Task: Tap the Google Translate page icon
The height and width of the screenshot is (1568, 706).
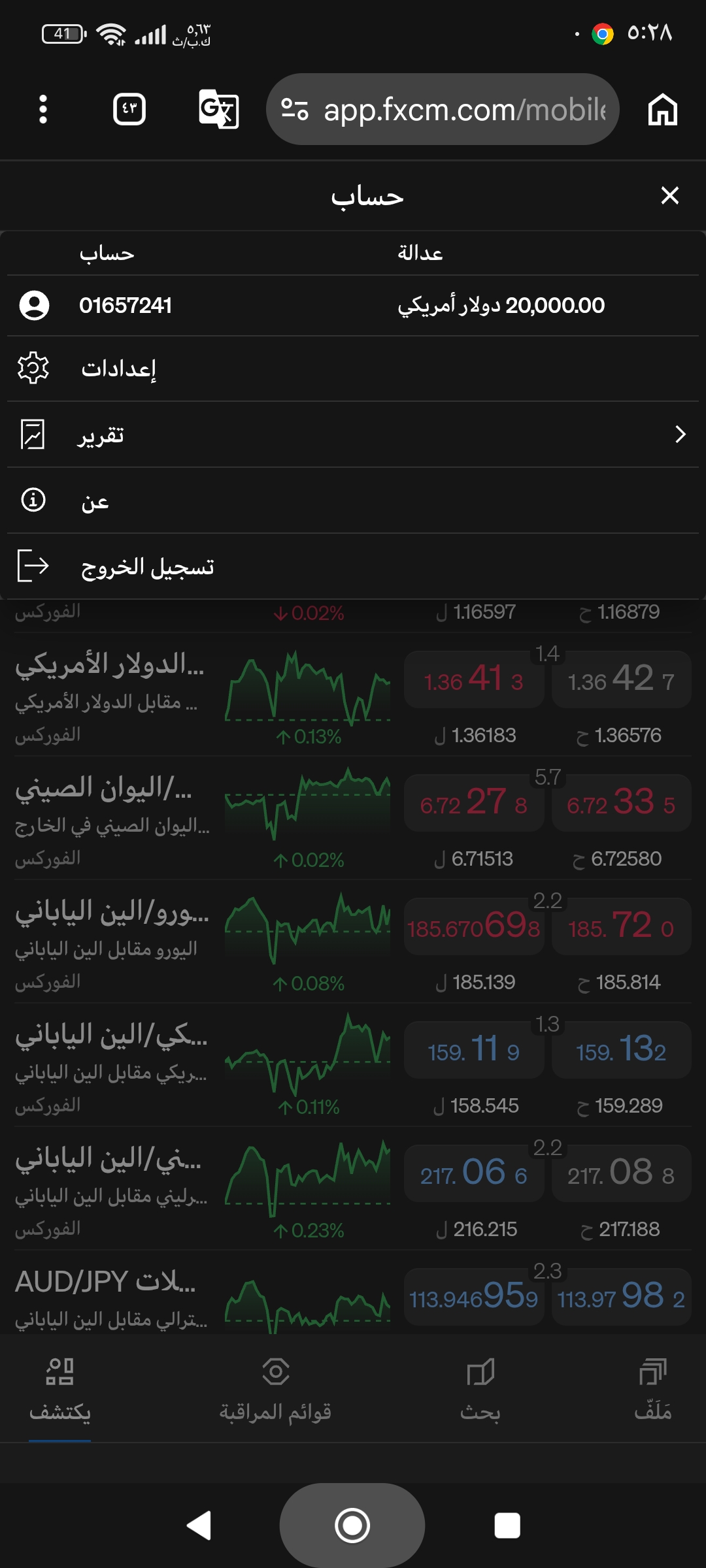Action: pyautogui.click(x=218, y=109)
